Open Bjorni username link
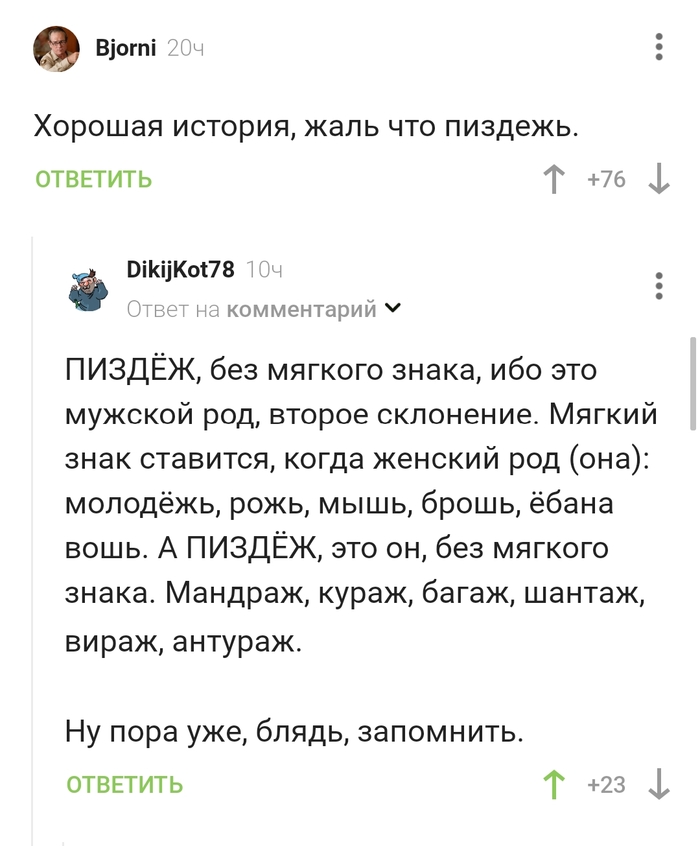 click(x=125, y=46)
